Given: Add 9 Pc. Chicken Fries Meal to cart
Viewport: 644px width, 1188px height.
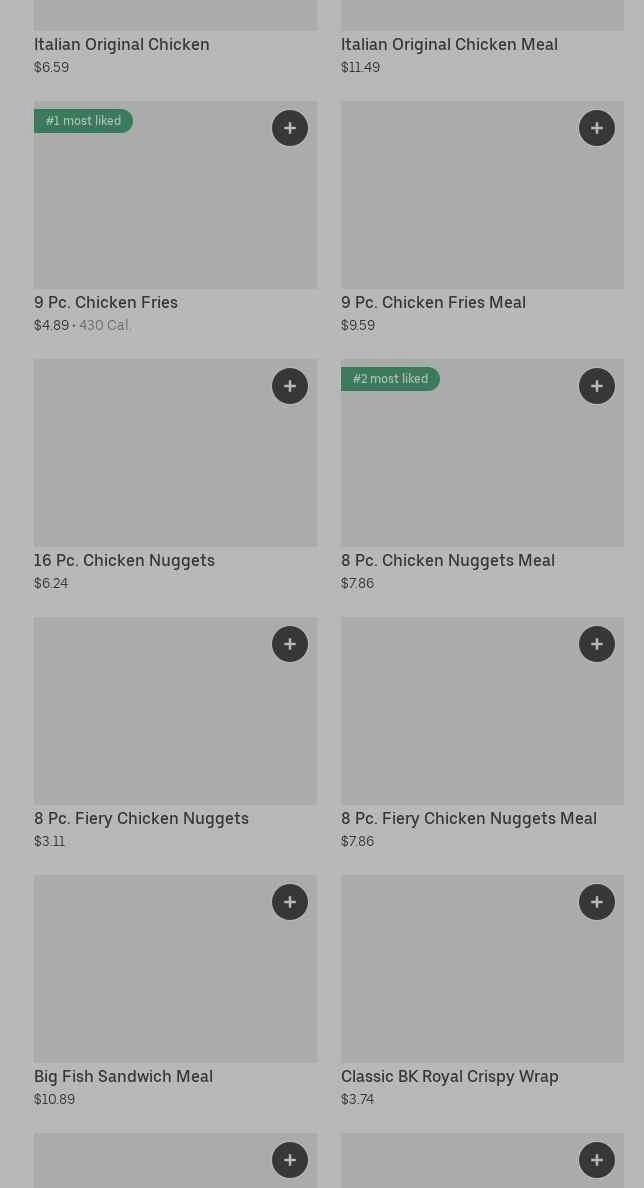Looking at the screenshot, I should (597, 128).
